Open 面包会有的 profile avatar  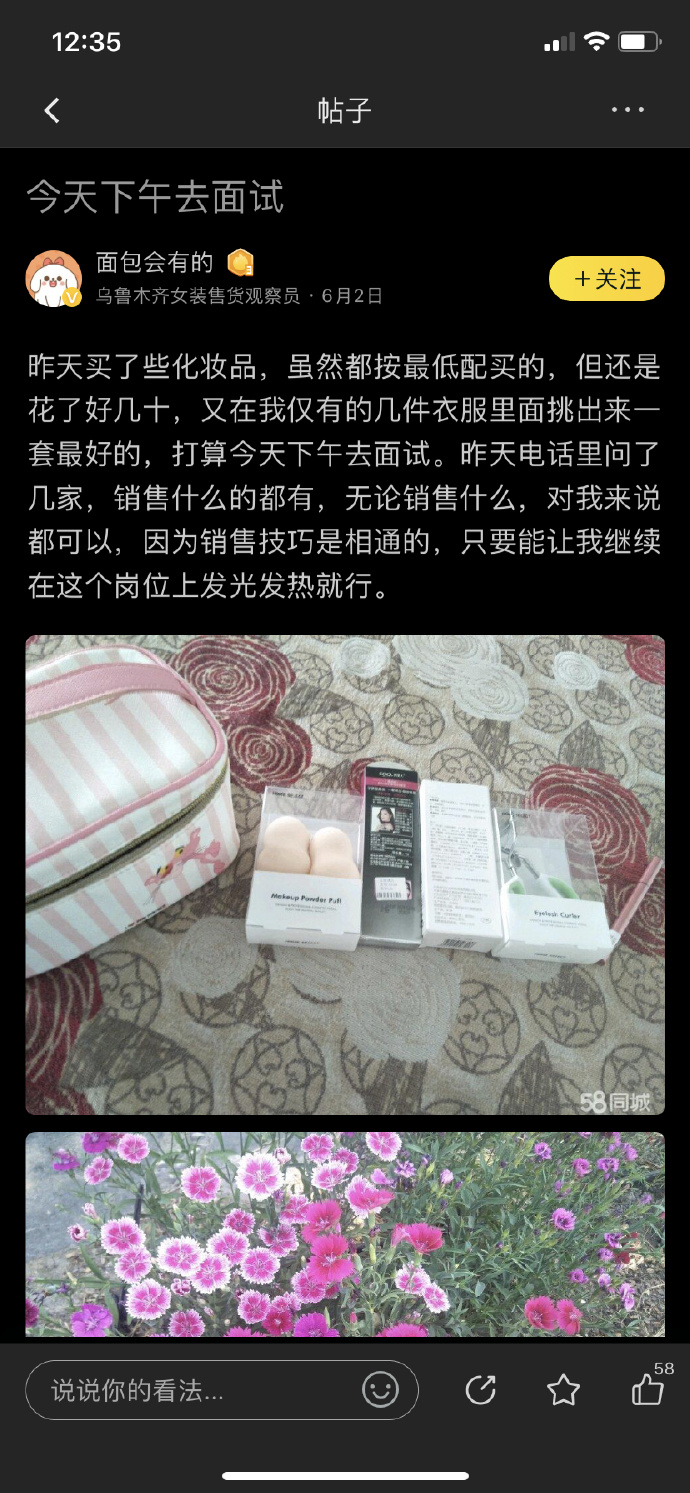click(53, 278)
